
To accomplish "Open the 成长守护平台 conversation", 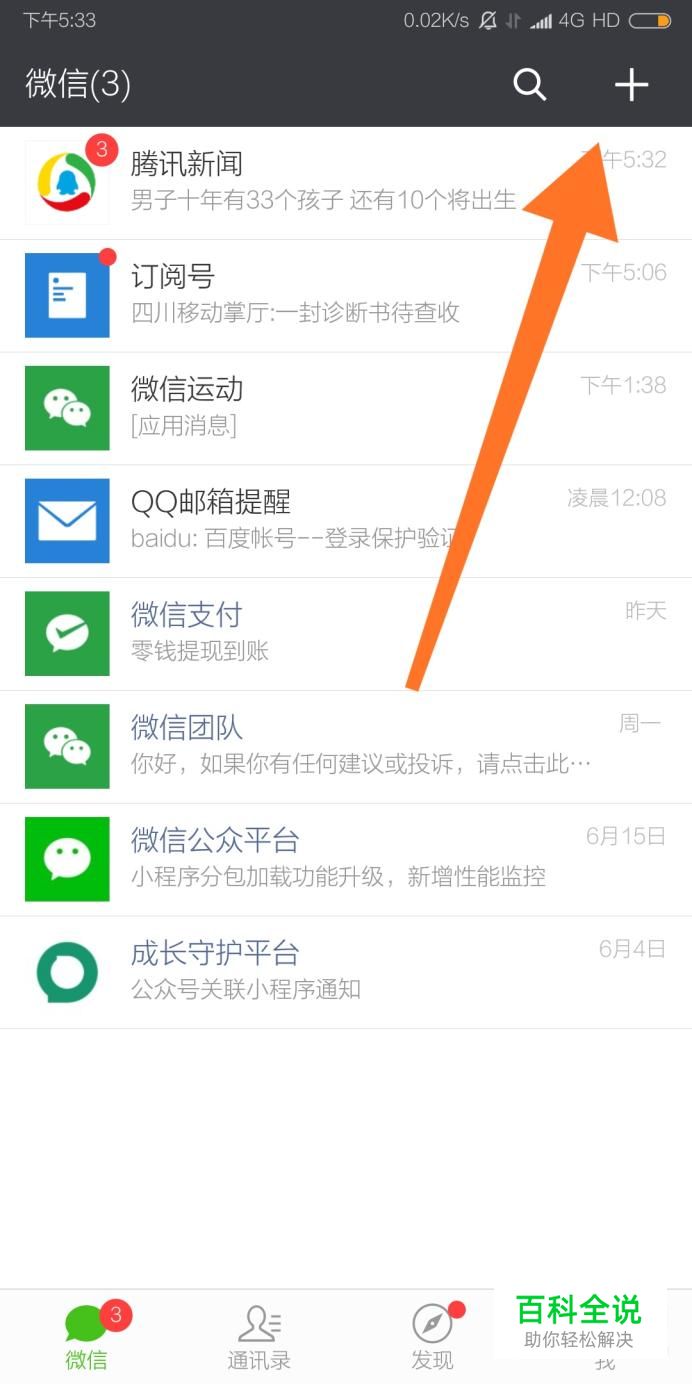I will click(x=300, y=971).
